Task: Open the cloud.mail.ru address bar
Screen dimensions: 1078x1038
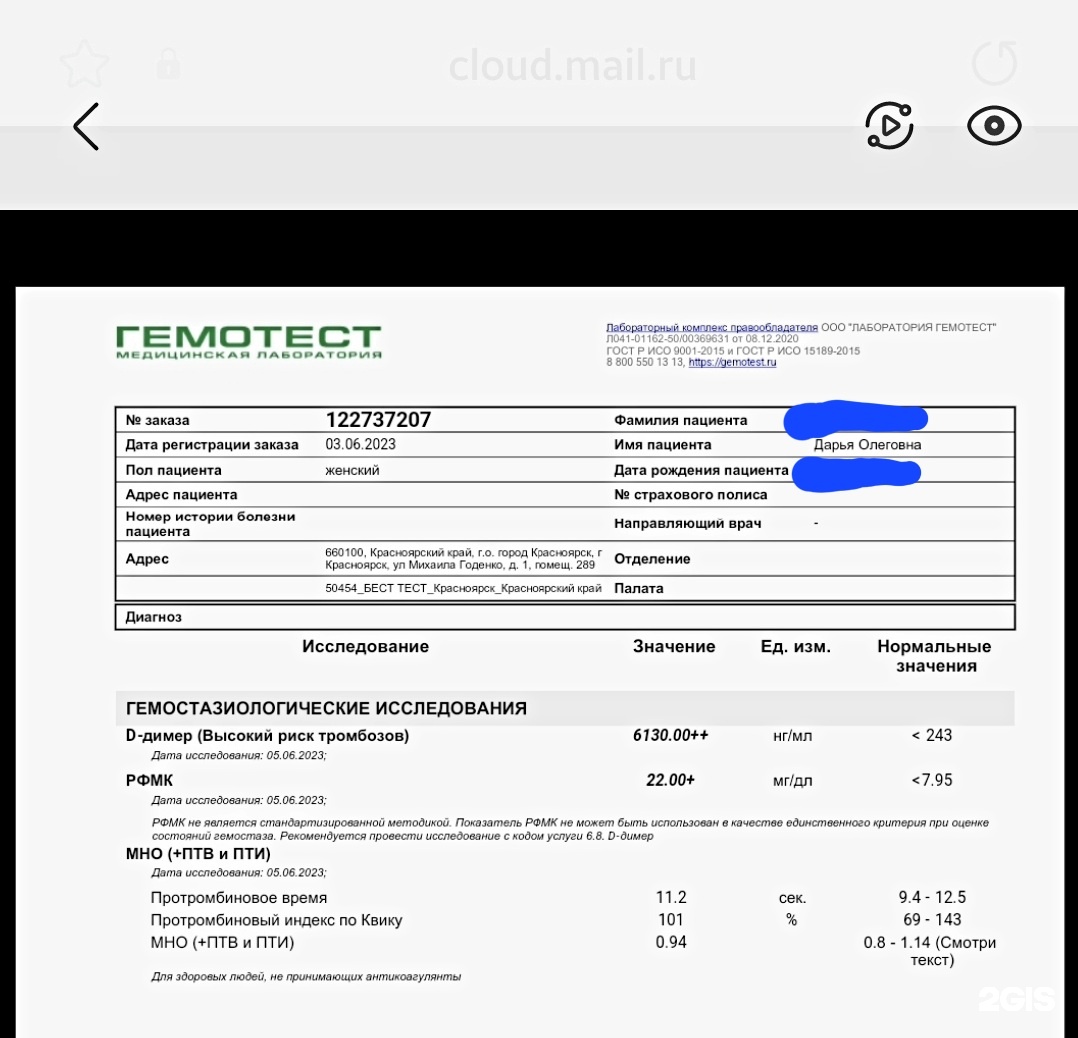Action: point(572,66)
